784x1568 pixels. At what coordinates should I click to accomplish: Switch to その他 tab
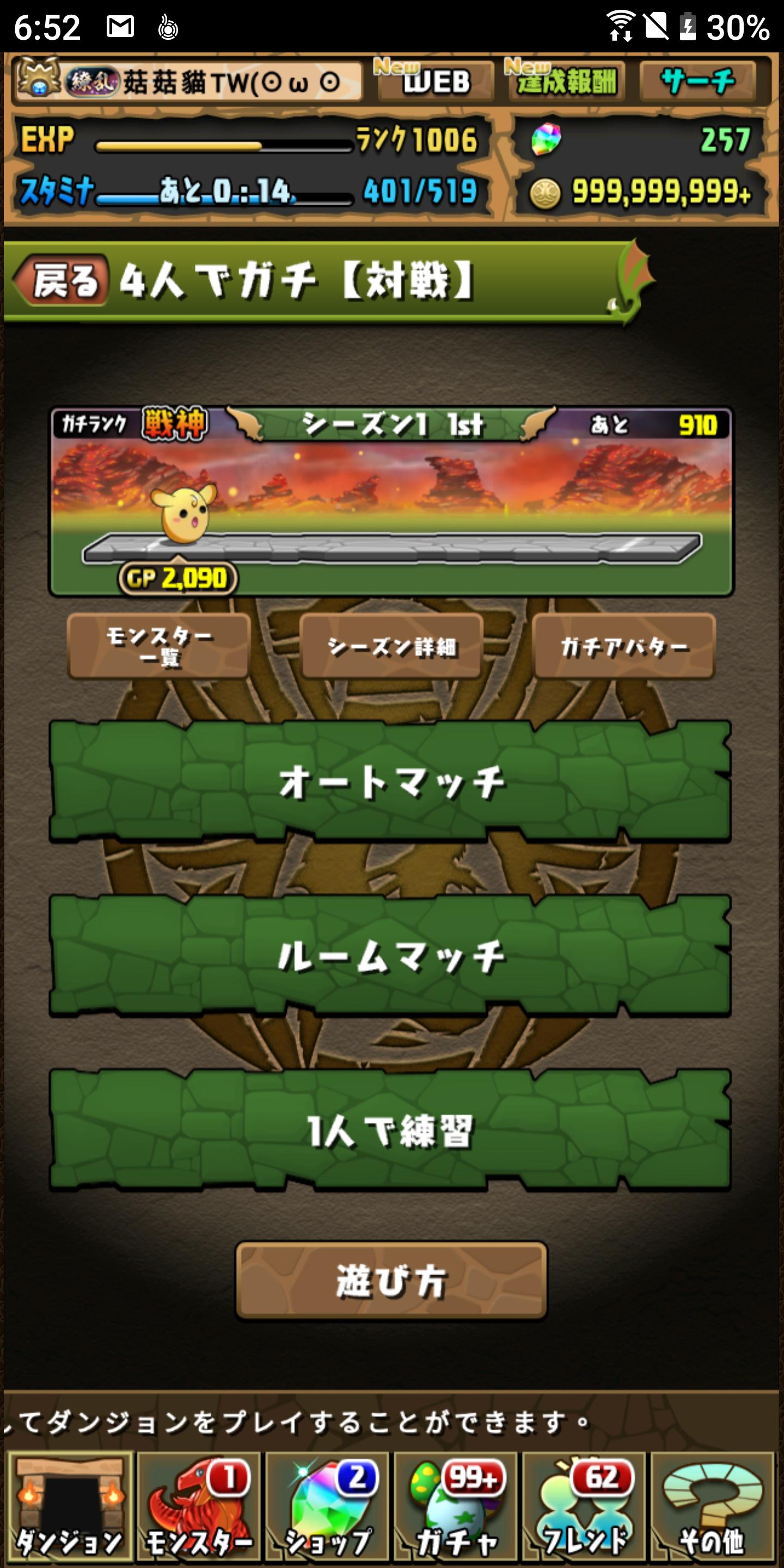point(713,1506)
